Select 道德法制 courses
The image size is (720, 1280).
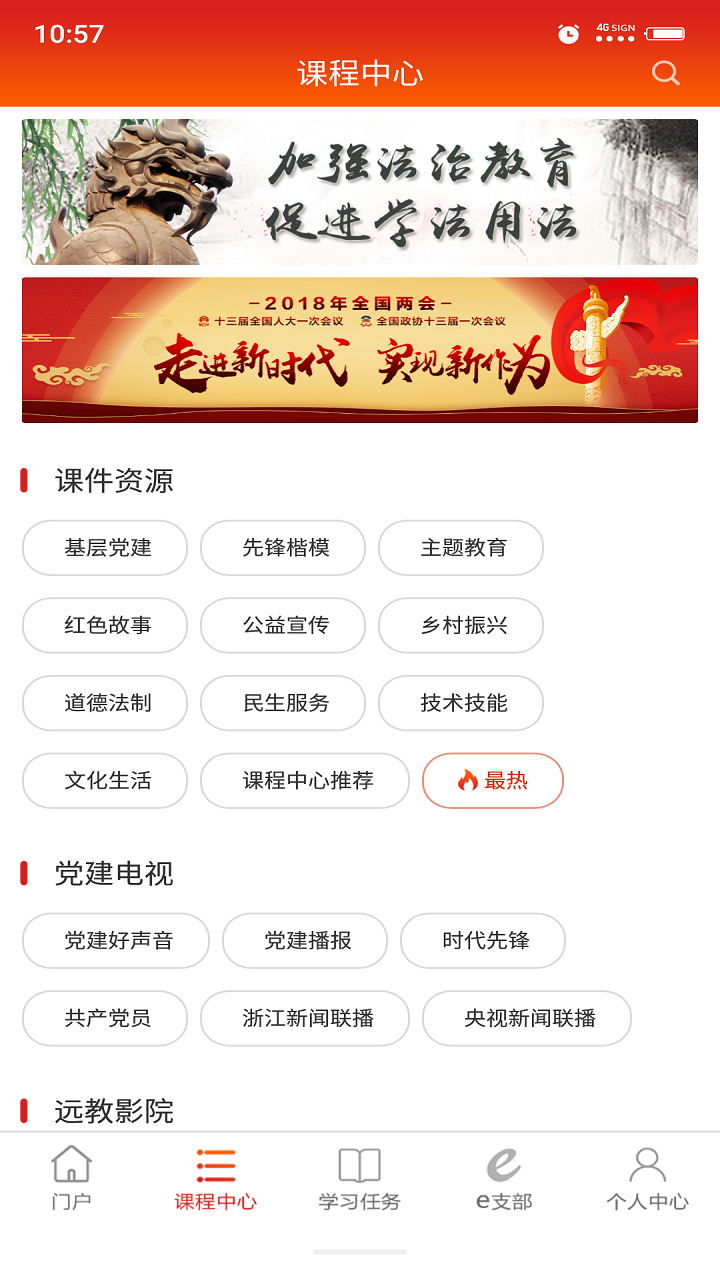point(104,703)
